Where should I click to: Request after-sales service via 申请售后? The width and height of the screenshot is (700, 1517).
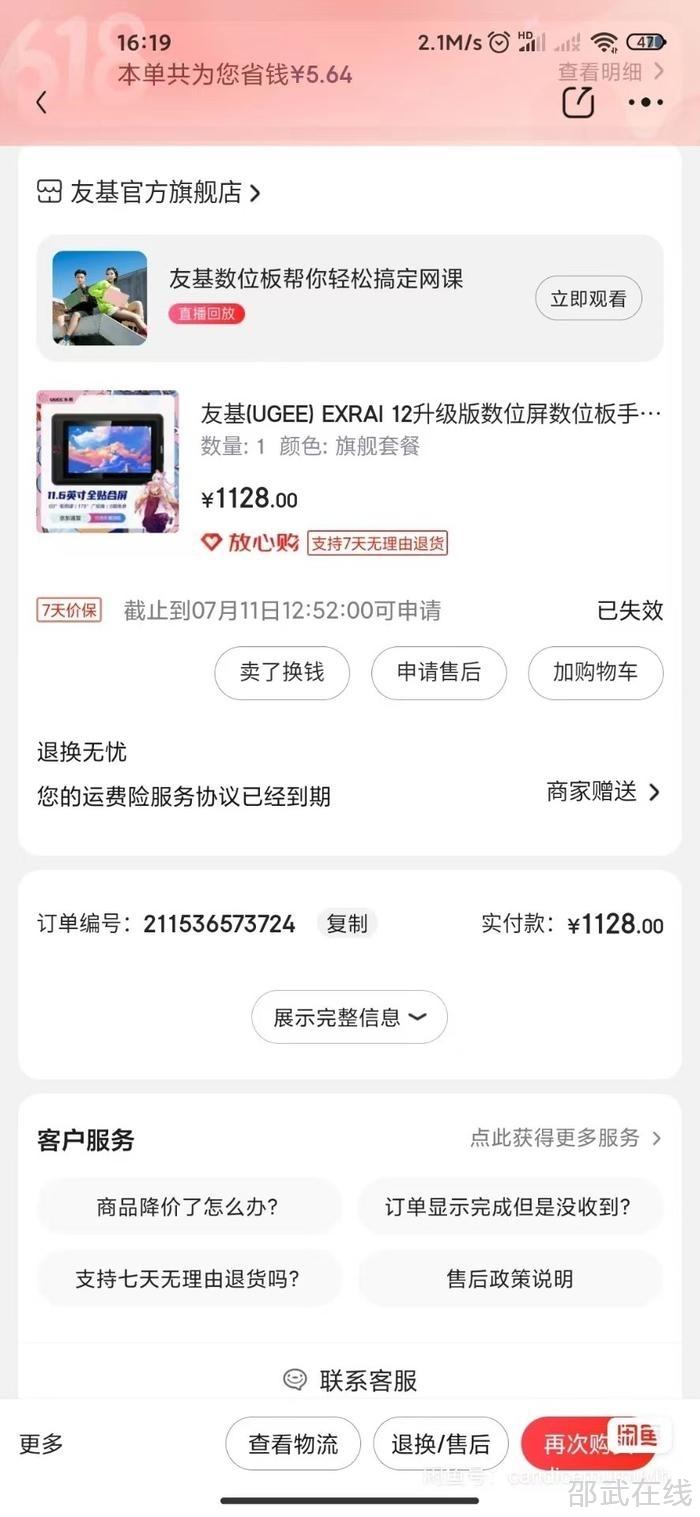point(438,672)
